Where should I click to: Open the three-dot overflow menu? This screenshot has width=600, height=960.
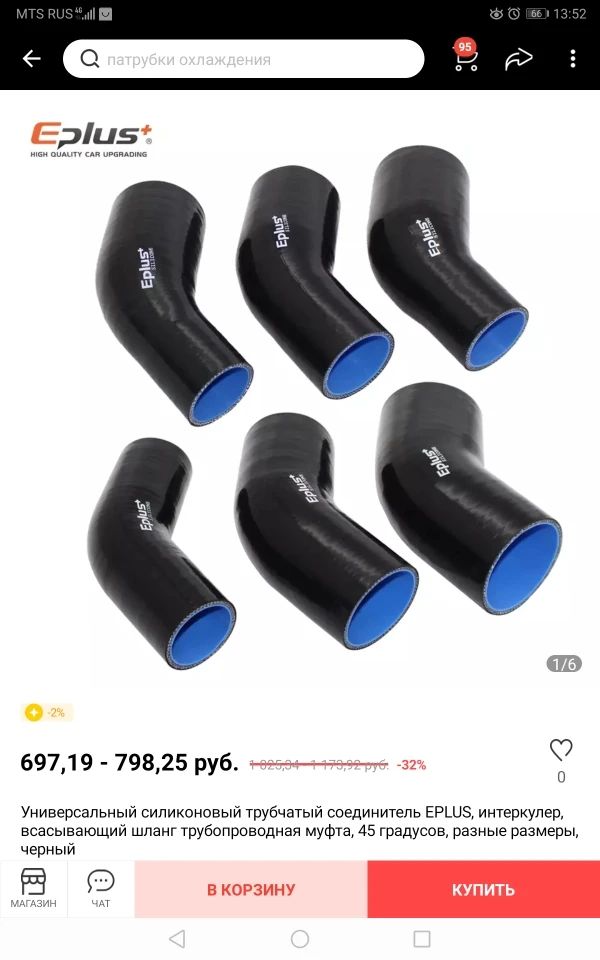coord(573,59)
